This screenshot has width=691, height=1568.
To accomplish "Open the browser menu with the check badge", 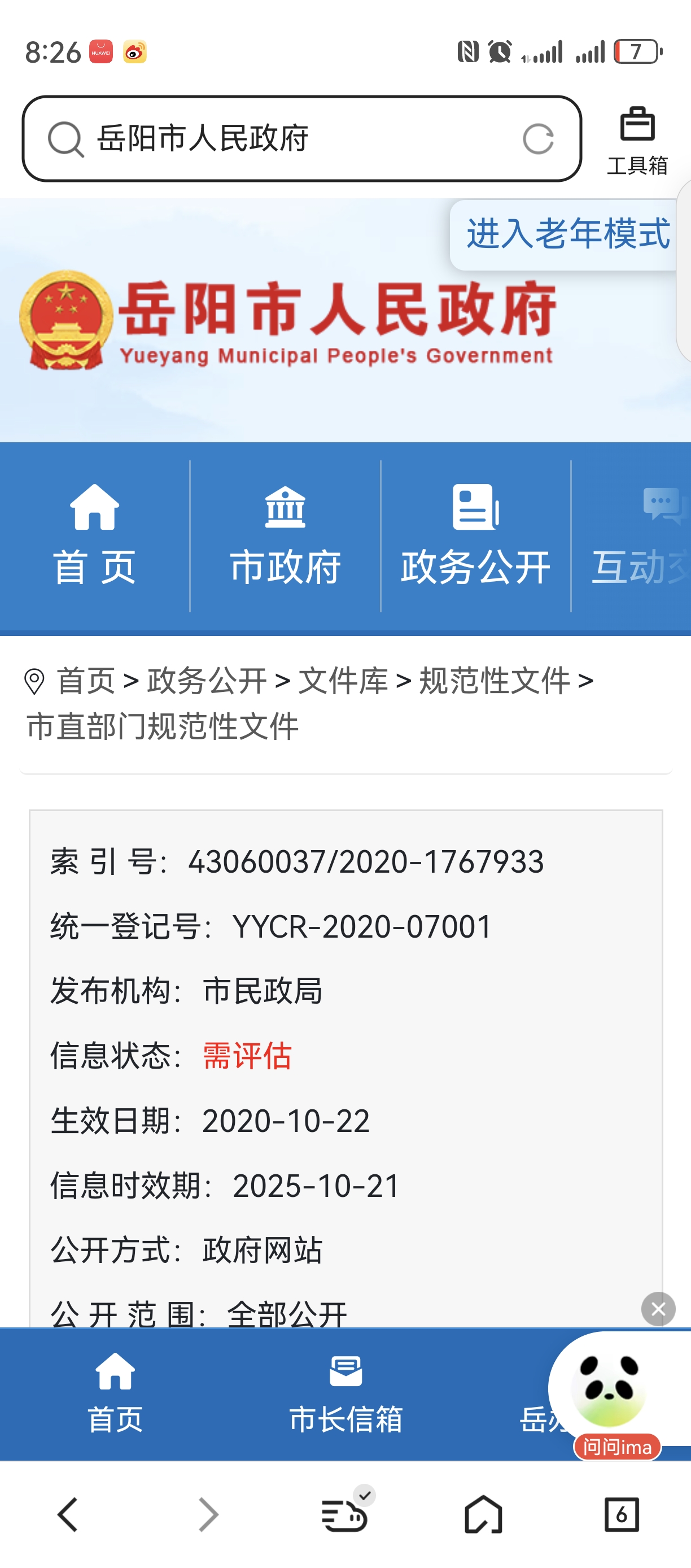I will click(x=345, y=1514).
